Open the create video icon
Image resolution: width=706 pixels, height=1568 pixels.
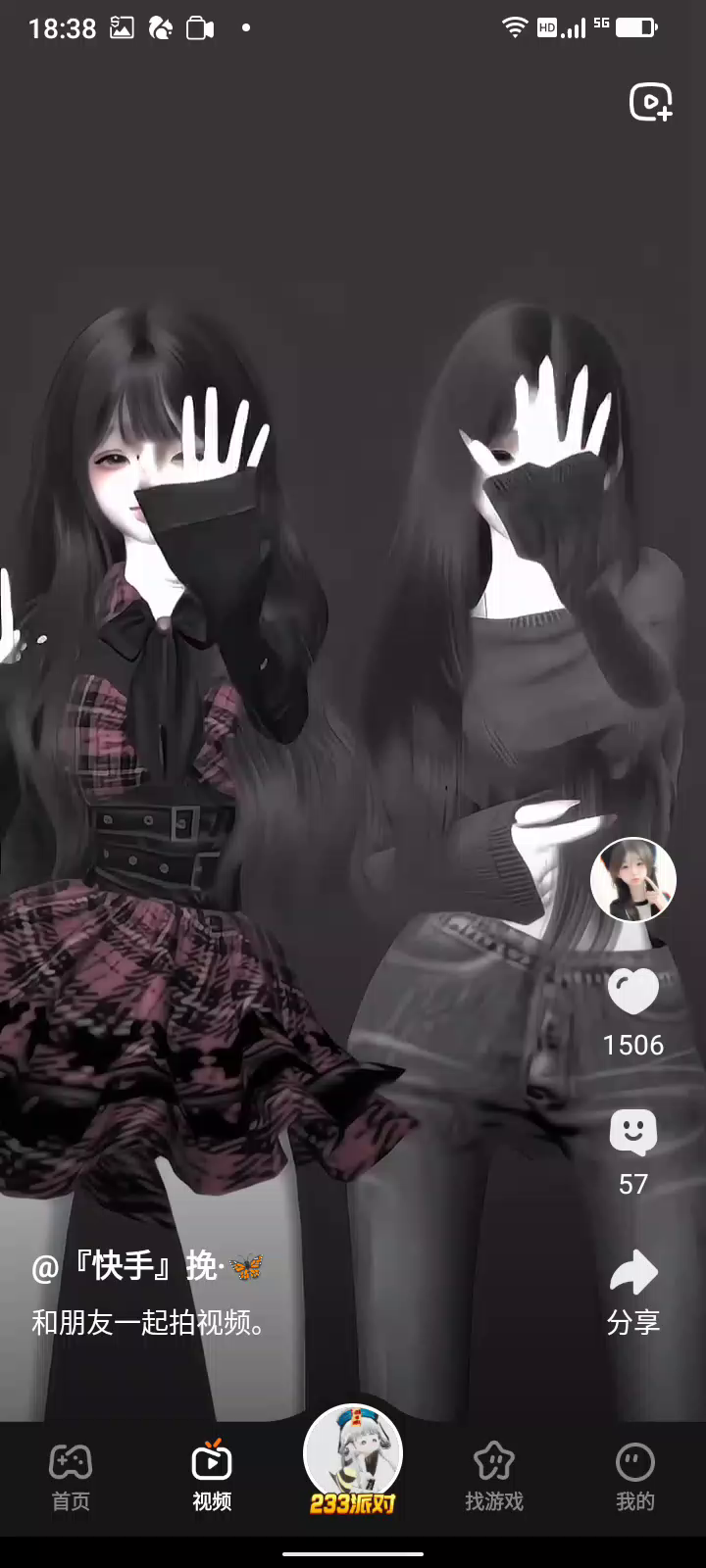click(650, 101)
